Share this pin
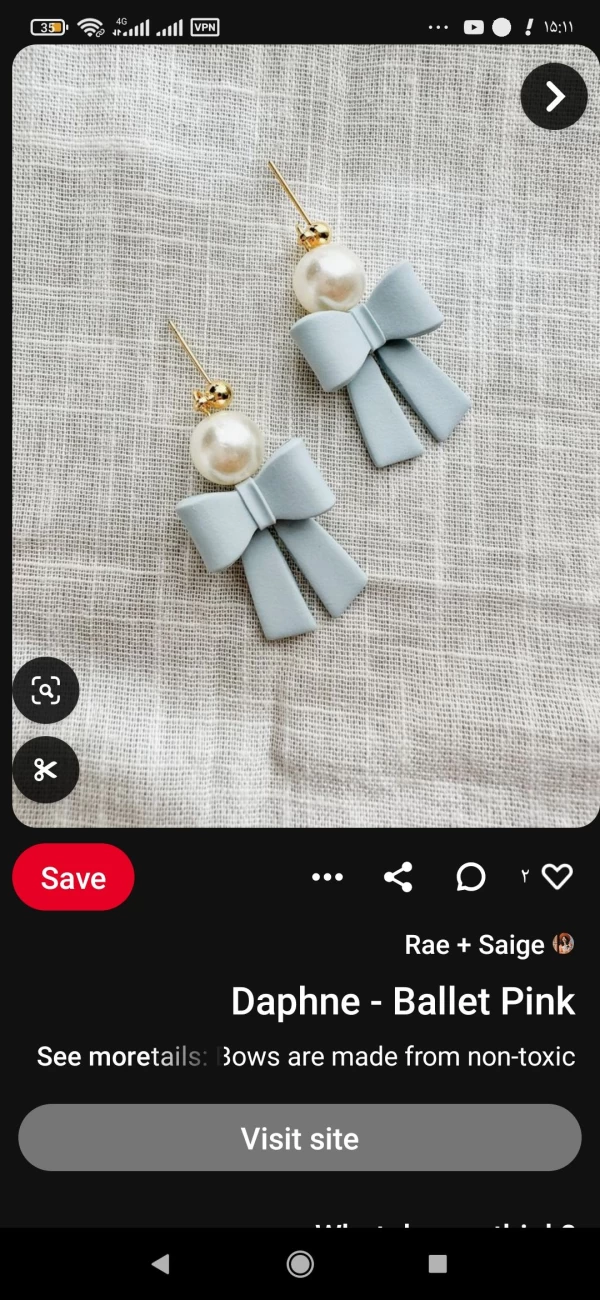Image resolution: width=600 pixels, height=1300 pixels. point(398,877)
